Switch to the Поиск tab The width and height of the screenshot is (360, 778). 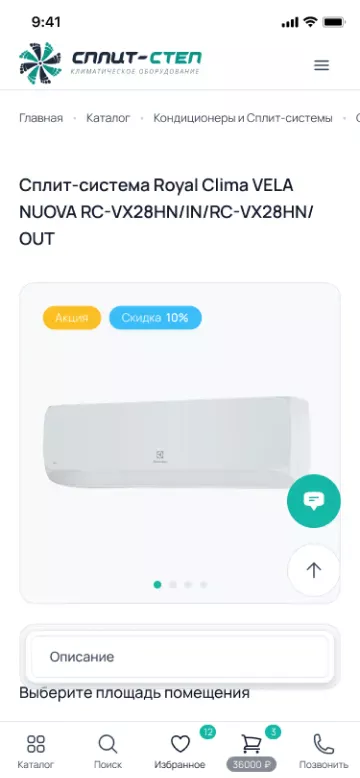coord(108,751)
